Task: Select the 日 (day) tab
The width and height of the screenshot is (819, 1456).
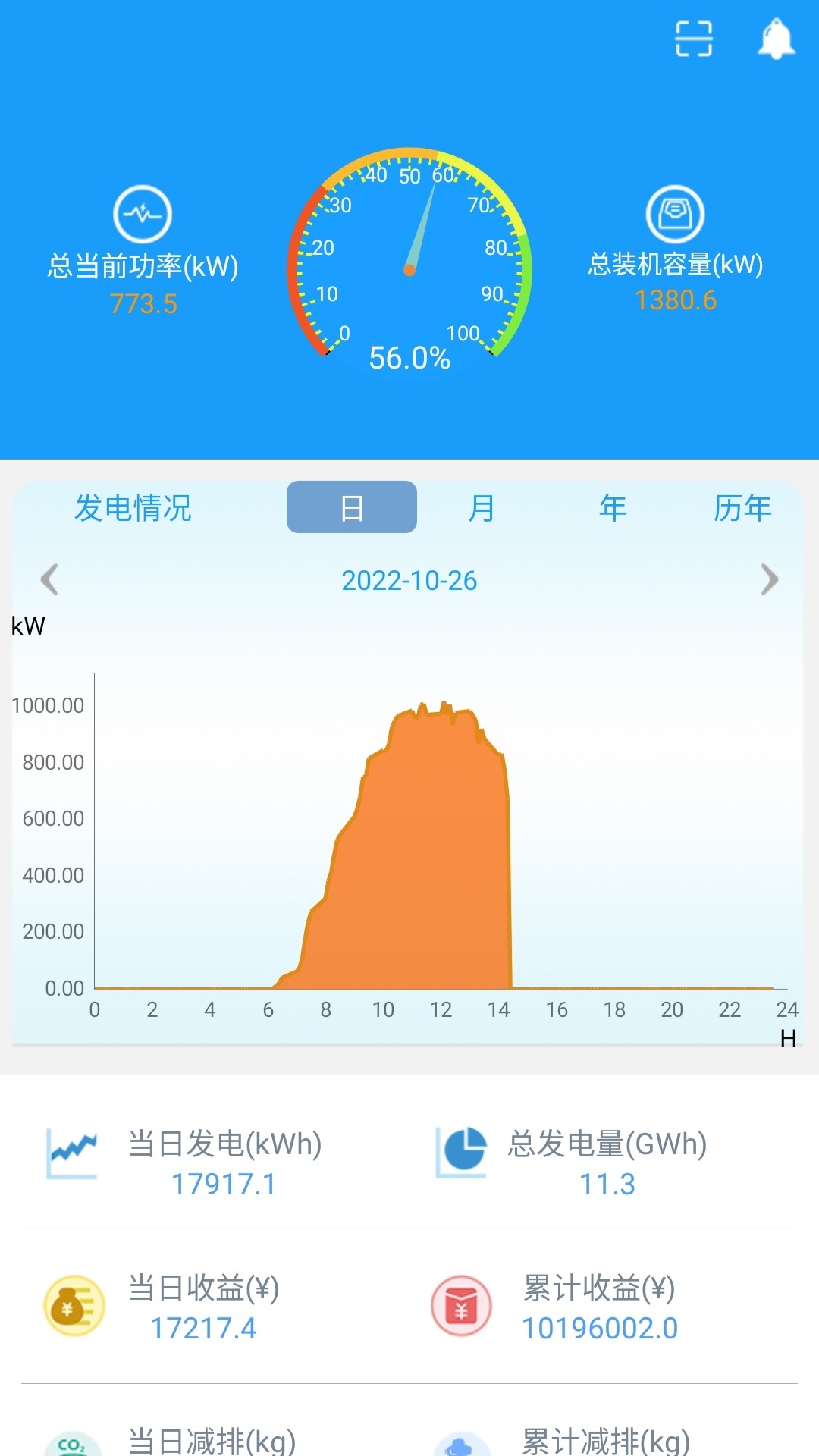Action: click(x=352, y=507)
